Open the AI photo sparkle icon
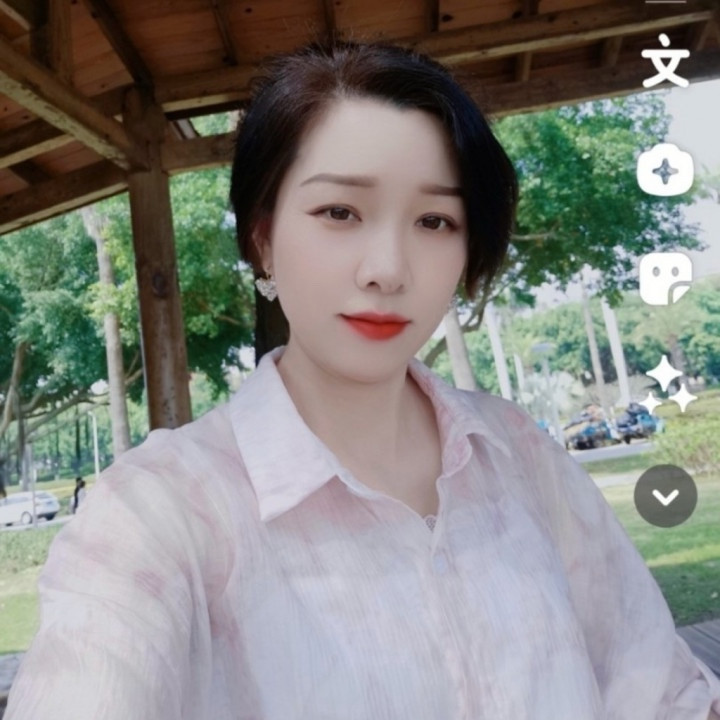The width and height of the screenshot is (720, 720). click(665, 170)
